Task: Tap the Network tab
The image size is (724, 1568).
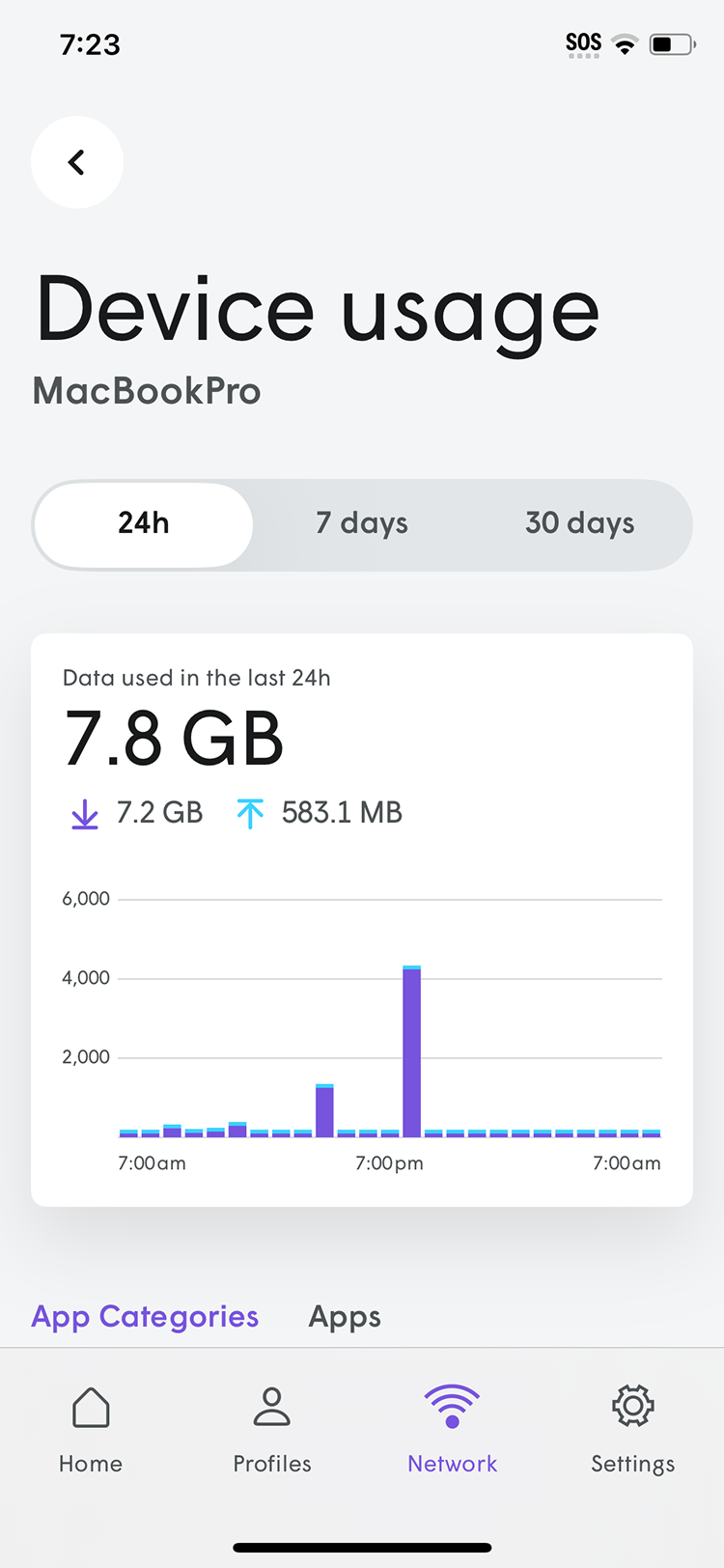Action: pos(452,1429)
